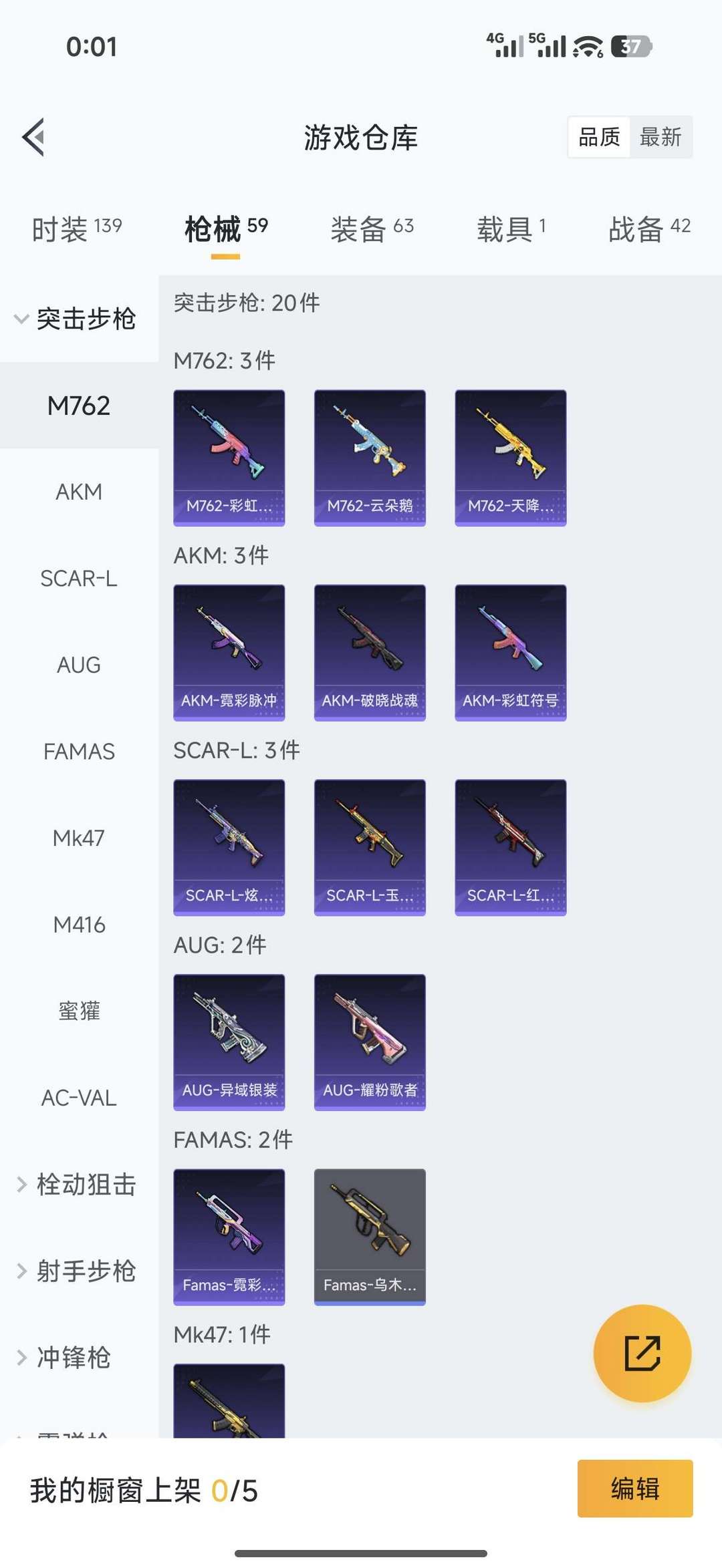View the Famas-乌木 skin
Viewport: 722px width, 1568px height.
click(x=370, y=1237)
